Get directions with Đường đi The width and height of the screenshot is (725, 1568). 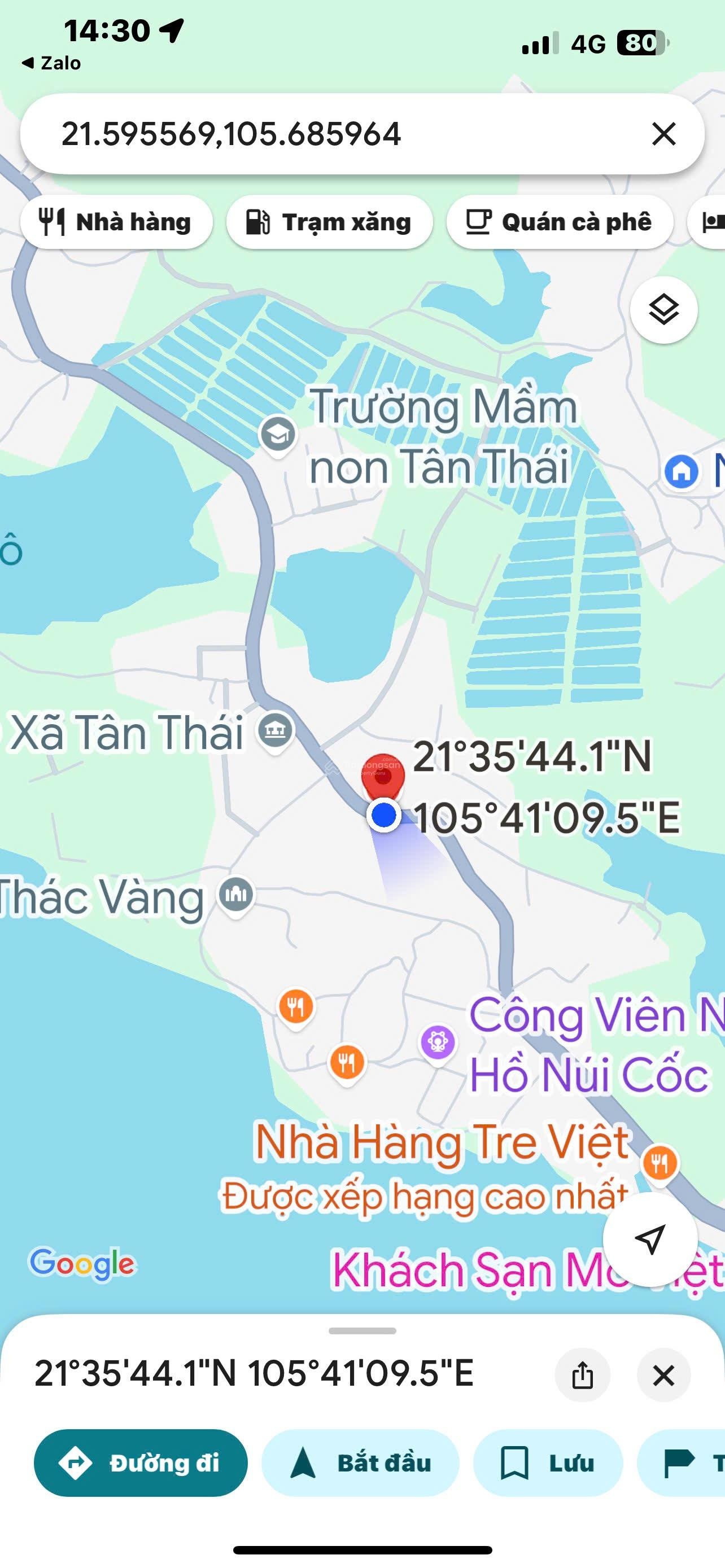pos(141,1462)
